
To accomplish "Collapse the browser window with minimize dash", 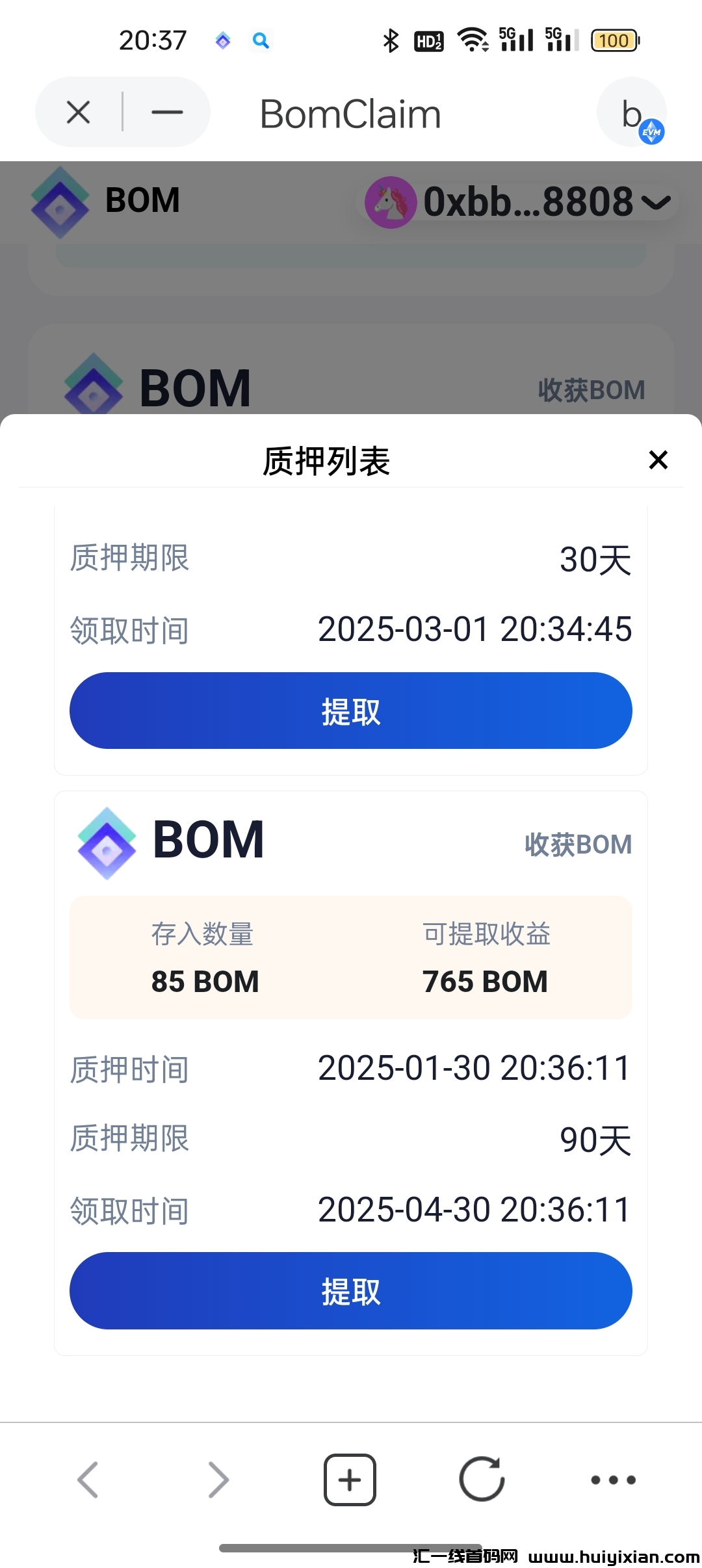I will tap(166, 112).
